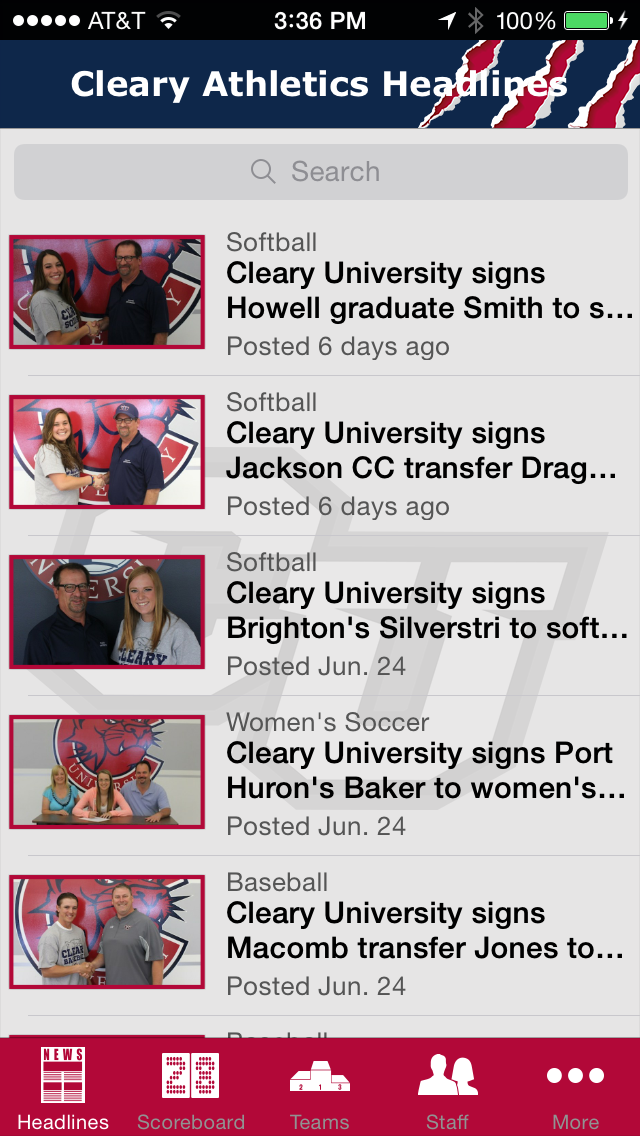Go to the Teams tab
This screenshot has height=1136, width=640.
[x=320, y=1088]
